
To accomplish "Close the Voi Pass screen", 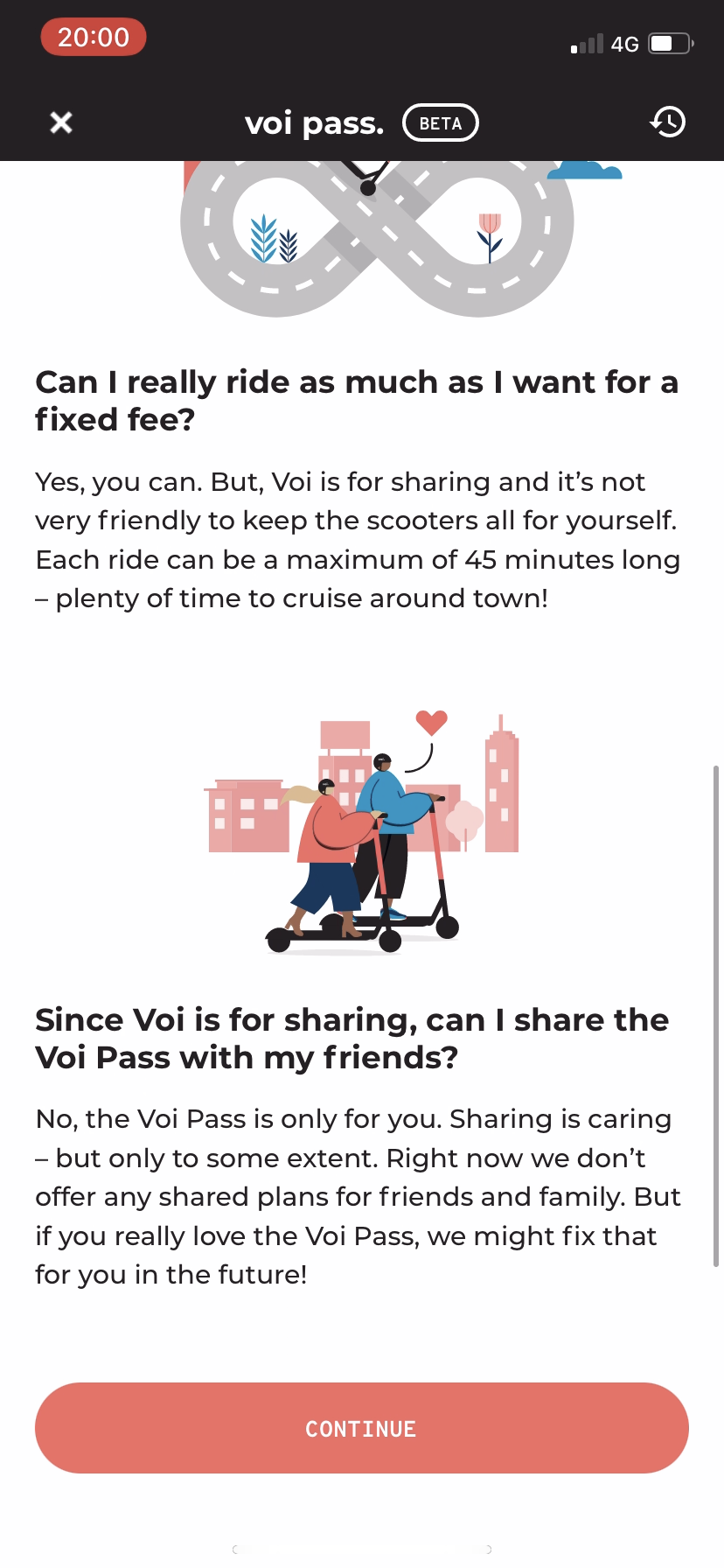I will click(x=61, y=122).
